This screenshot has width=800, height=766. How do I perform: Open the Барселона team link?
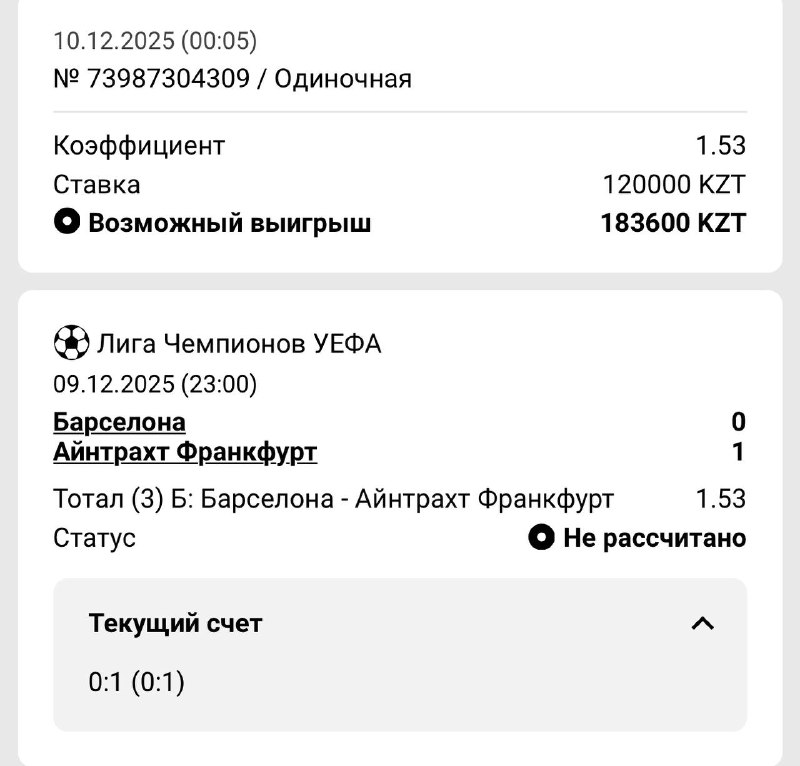[x=119, y=422]
